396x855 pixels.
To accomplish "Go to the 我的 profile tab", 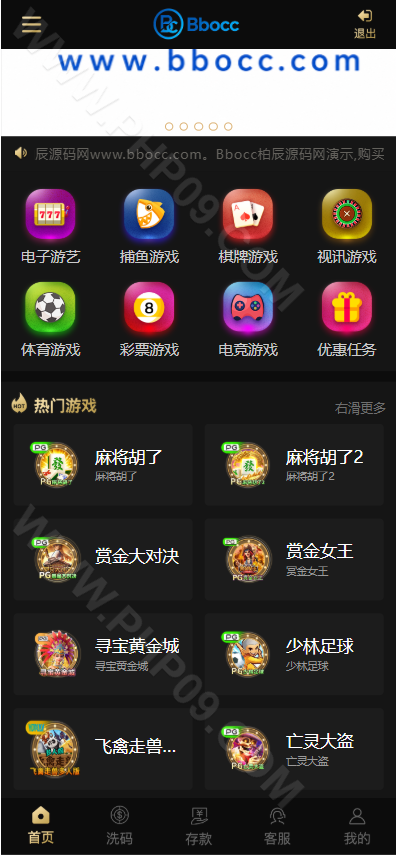I will (x=357, y=826).
